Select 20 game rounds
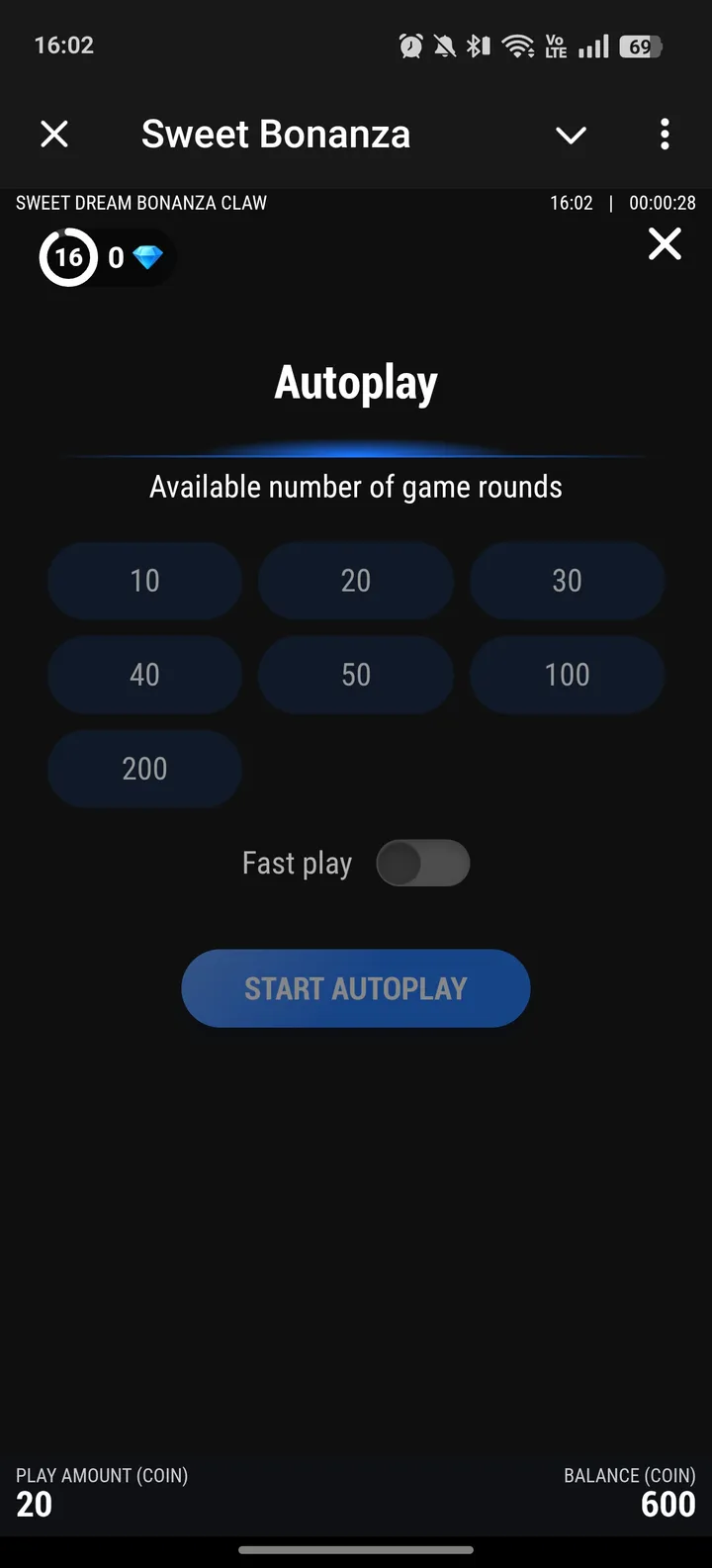Image resolution: width=712 pixels, height=1568 pixels. click(x=356, y=581)
